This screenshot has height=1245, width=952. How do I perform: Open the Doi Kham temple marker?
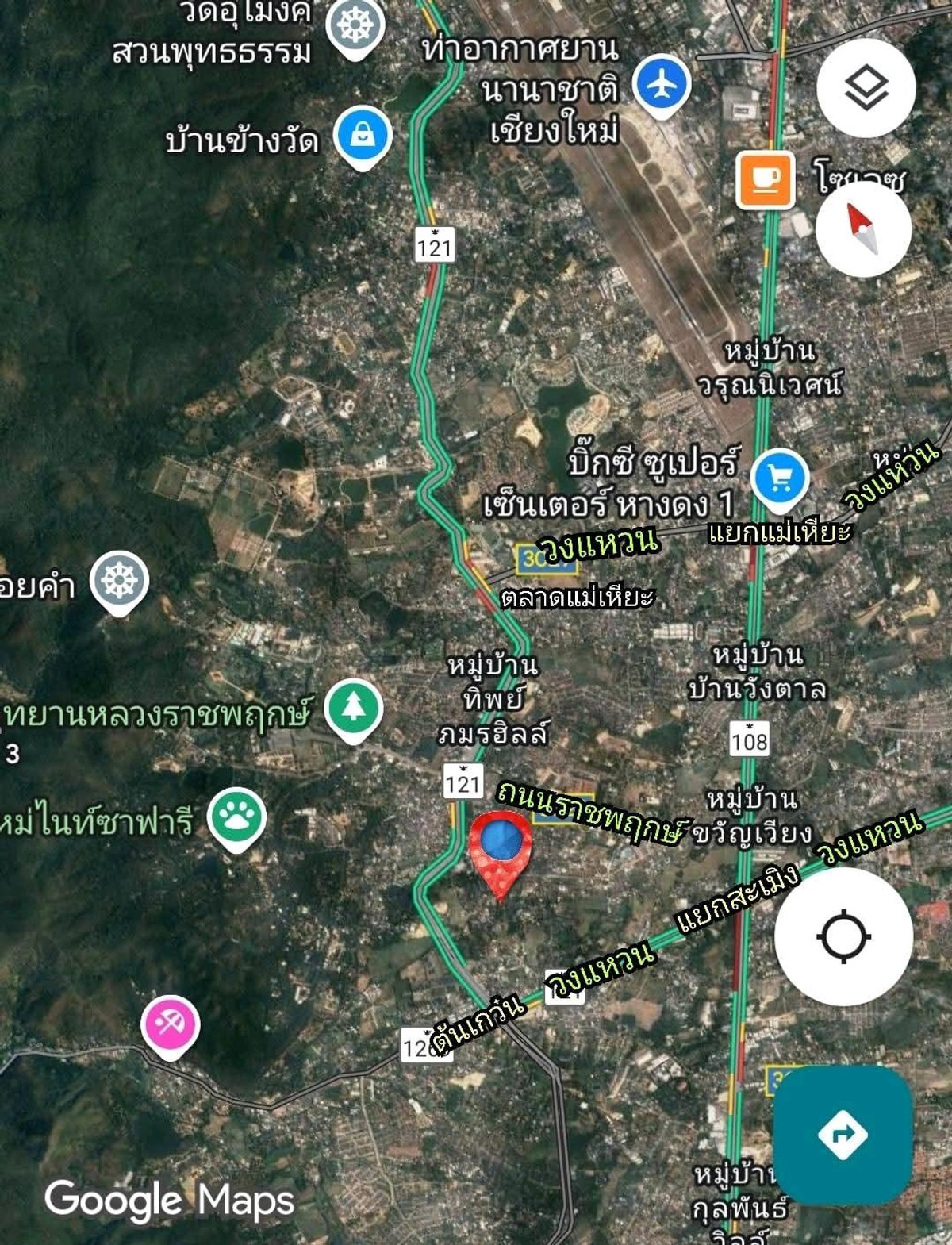click(x=119, y=580)
